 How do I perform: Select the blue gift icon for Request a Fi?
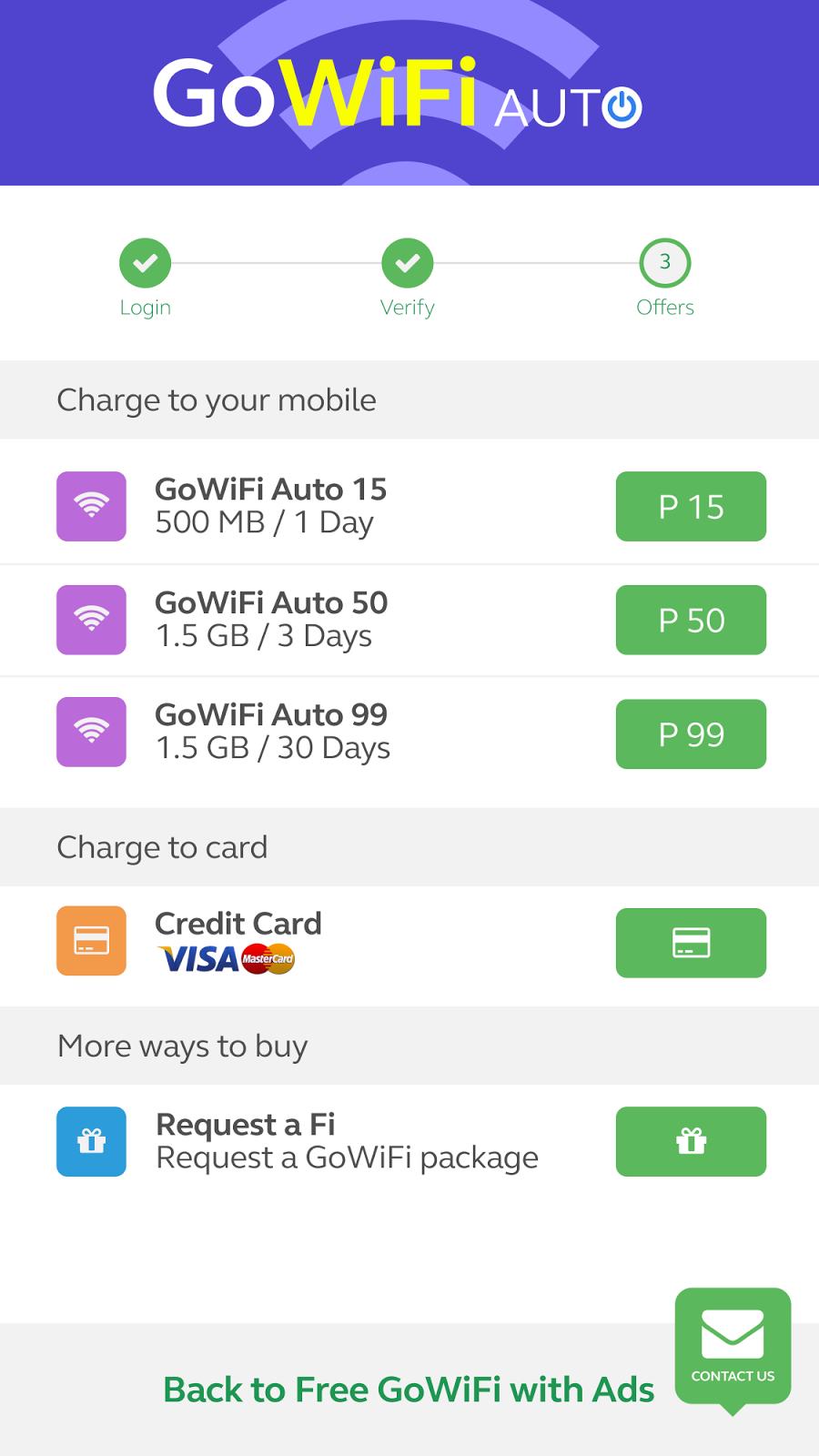91,1141
